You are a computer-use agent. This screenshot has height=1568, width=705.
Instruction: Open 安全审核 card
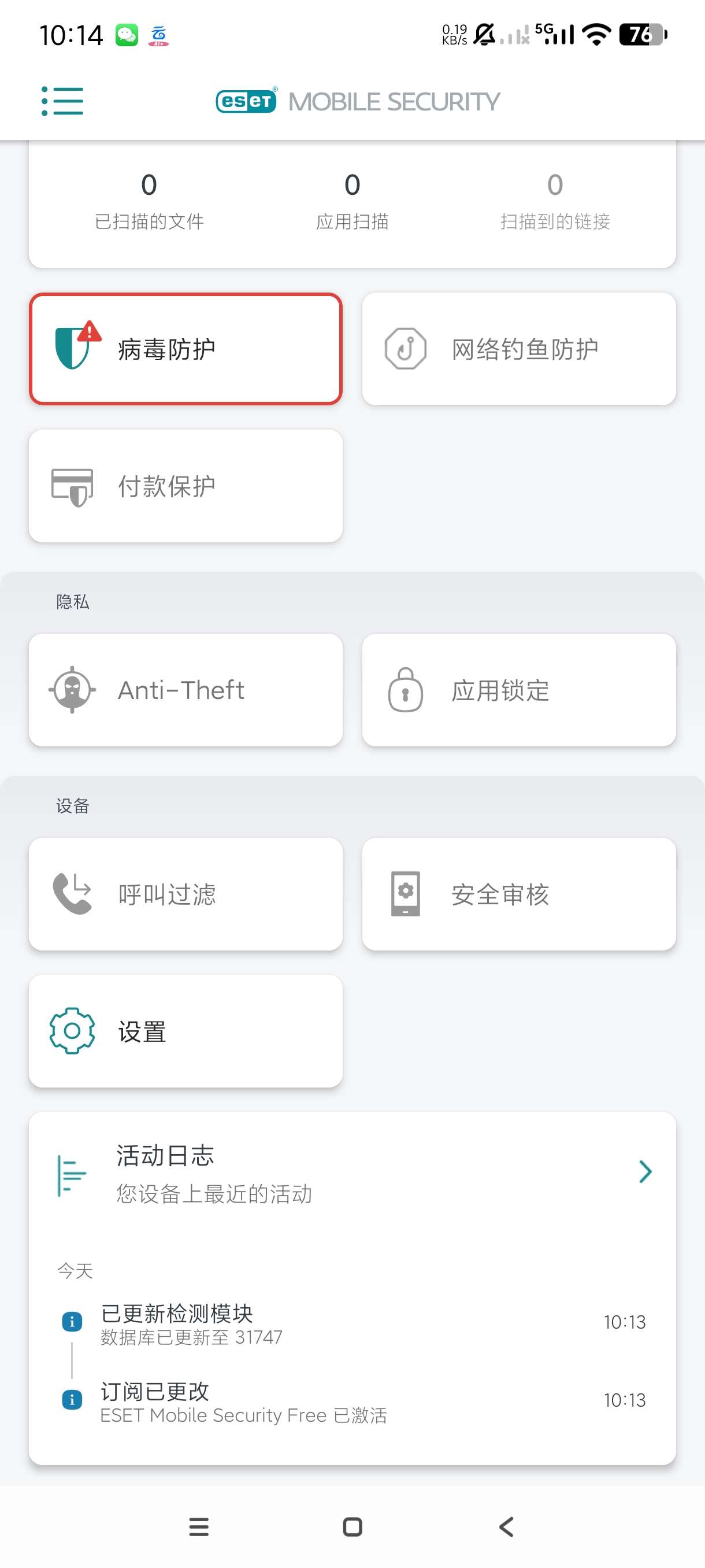tap(518, 894)
